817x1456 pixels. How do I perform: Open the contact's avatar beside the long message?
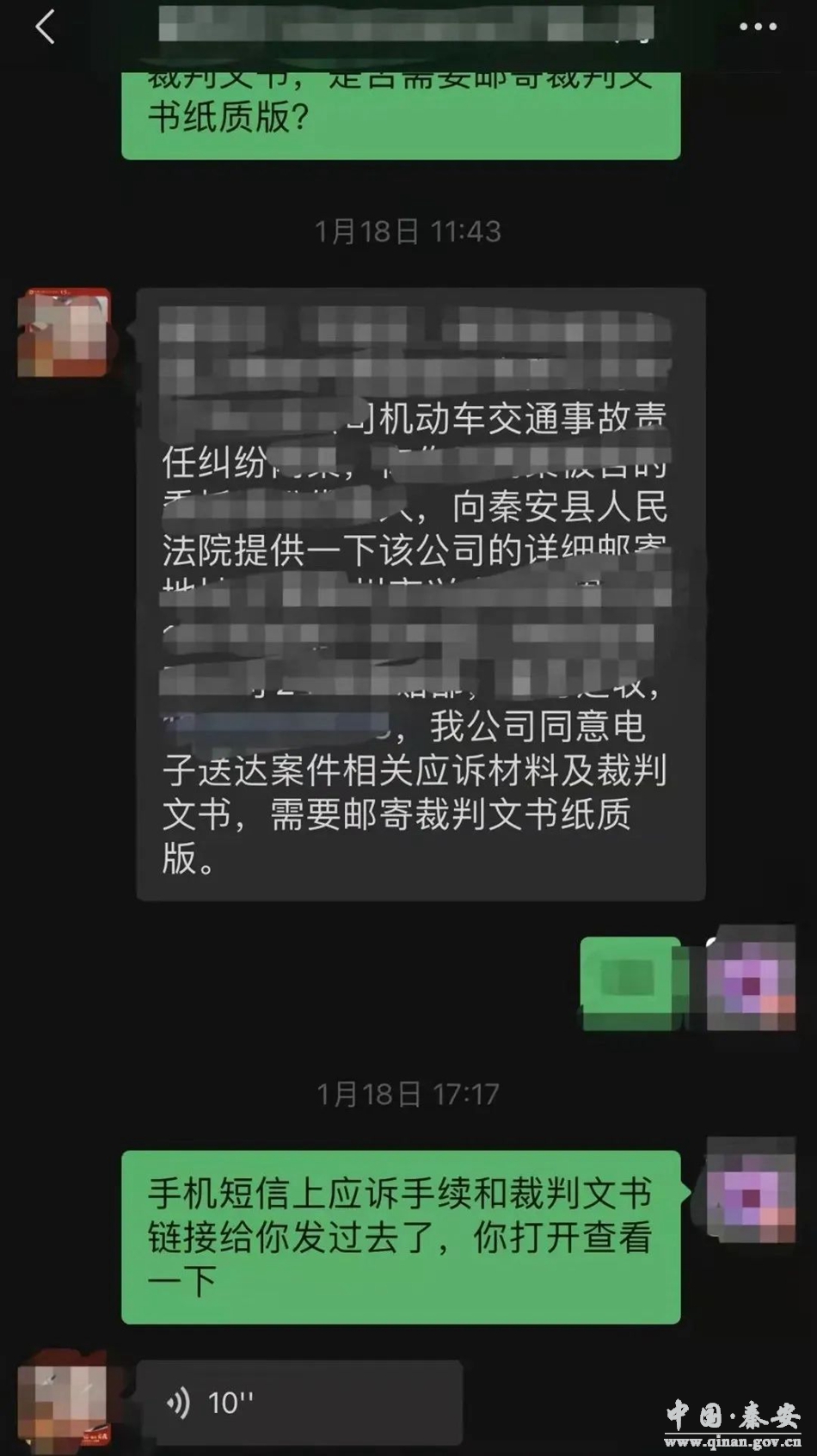64,334
